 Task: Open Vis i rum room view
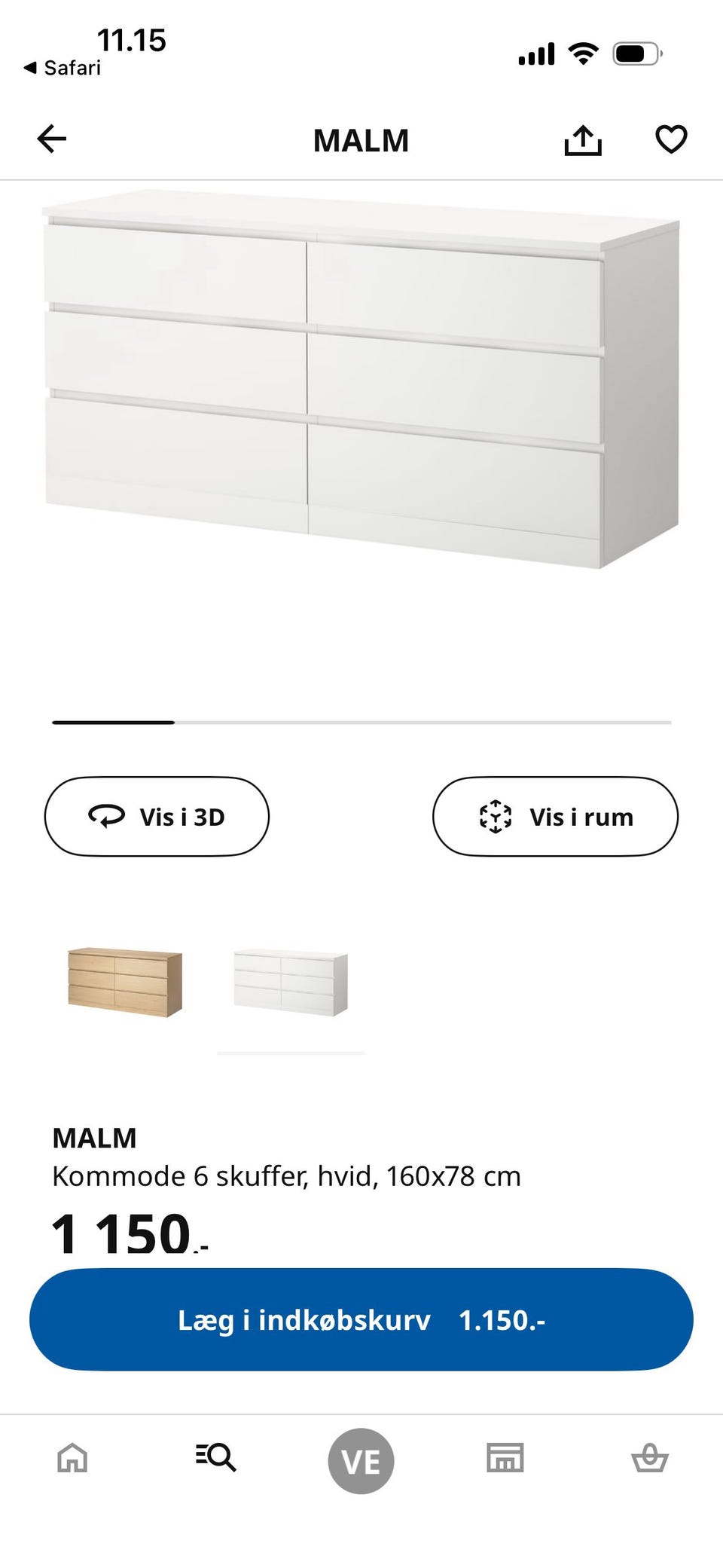coord(555,816)
